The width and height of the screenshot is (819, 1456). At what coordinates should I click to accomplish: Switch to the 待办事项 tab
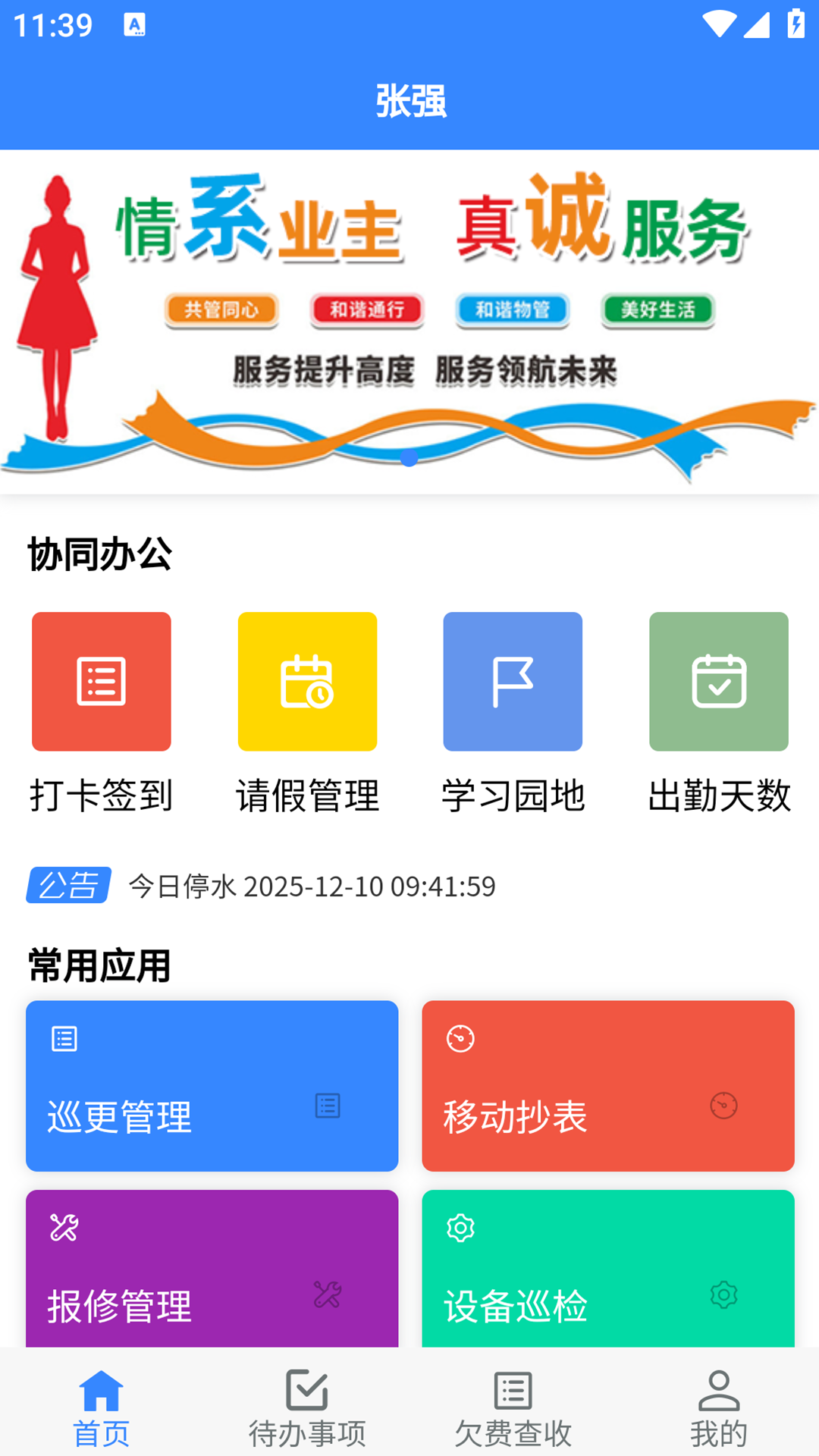[x=307, y=1412]
